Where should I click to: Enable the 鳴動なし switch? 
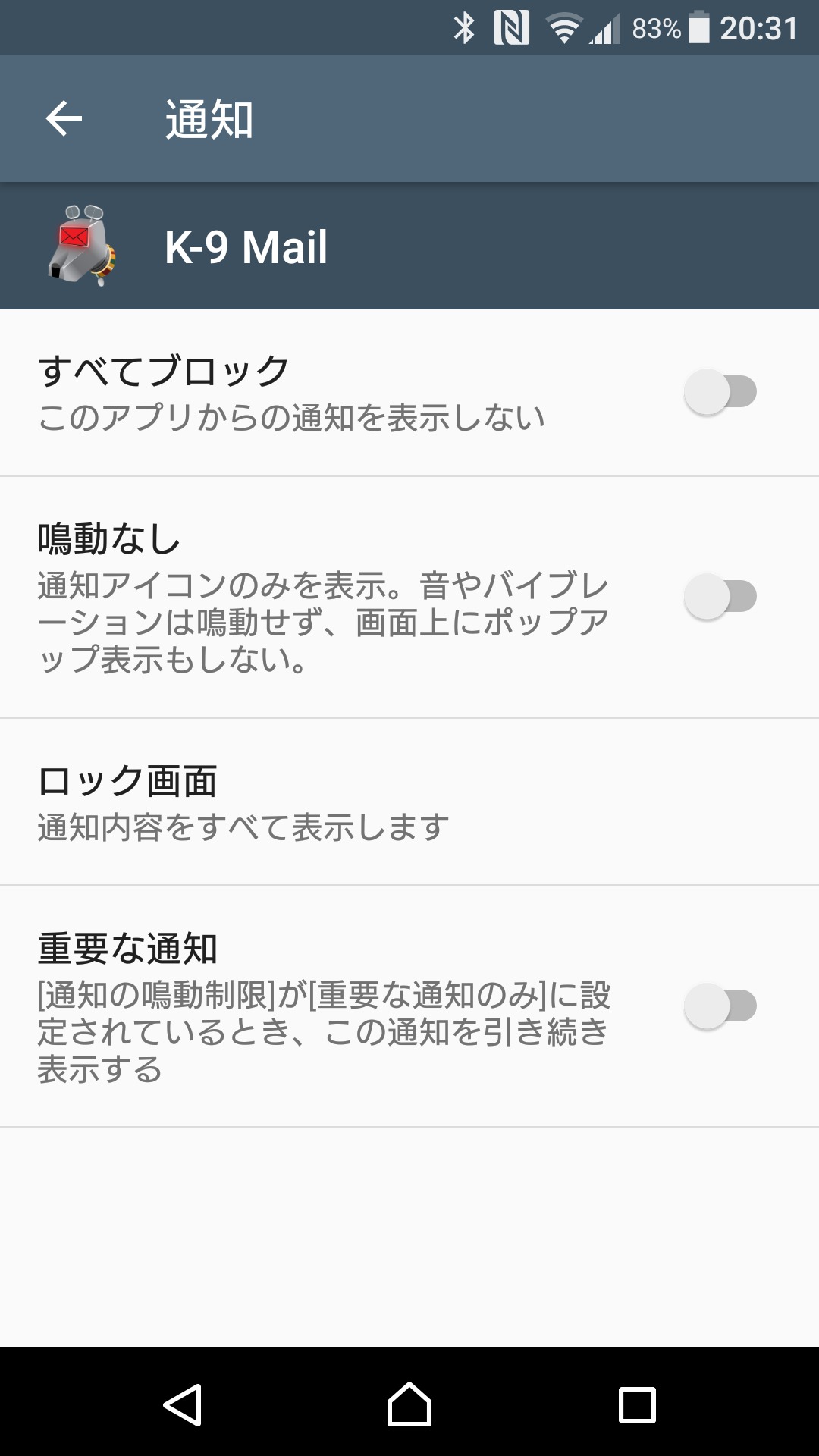tap(720, 597)
